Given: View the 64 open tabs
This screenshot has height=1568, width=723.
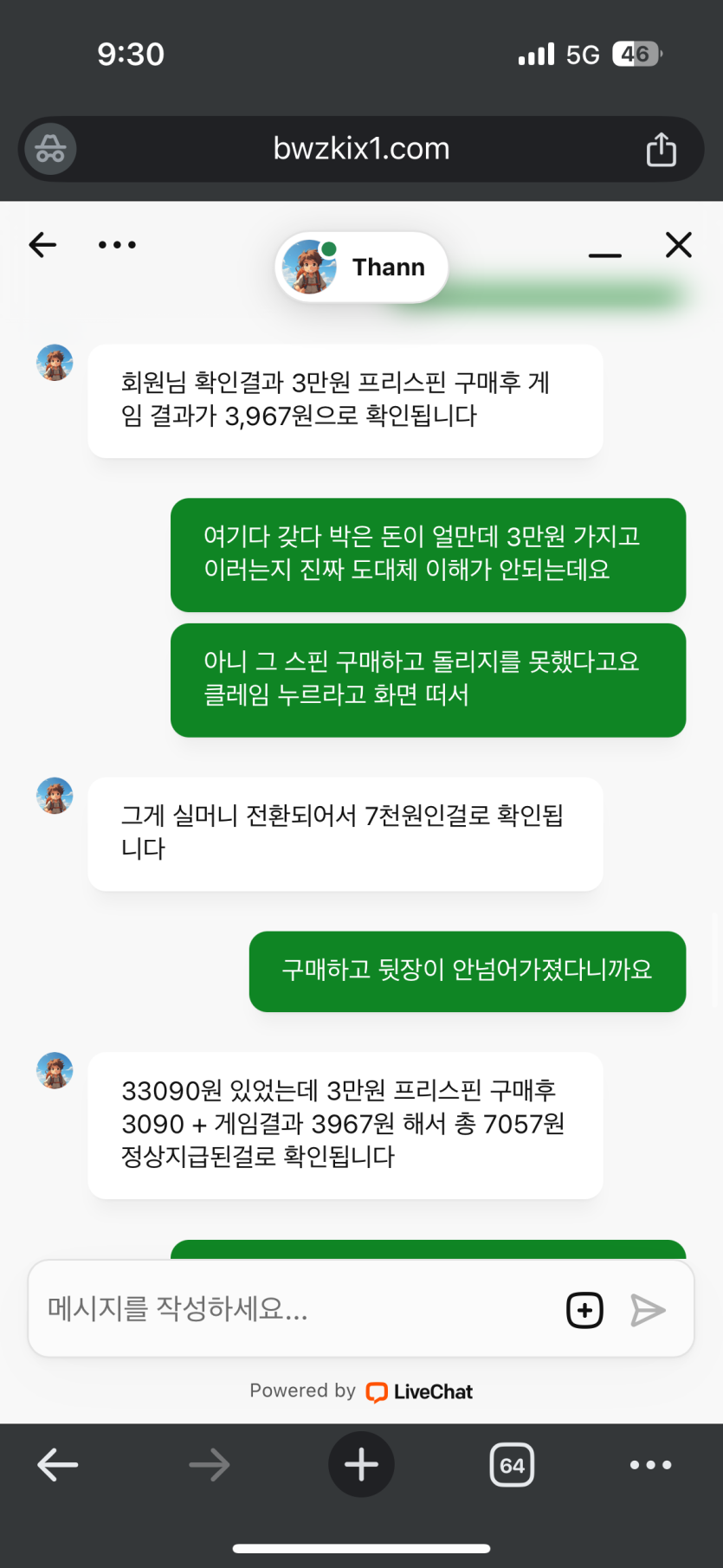Looking at the screenshot, I should [x=512, y=1465].
